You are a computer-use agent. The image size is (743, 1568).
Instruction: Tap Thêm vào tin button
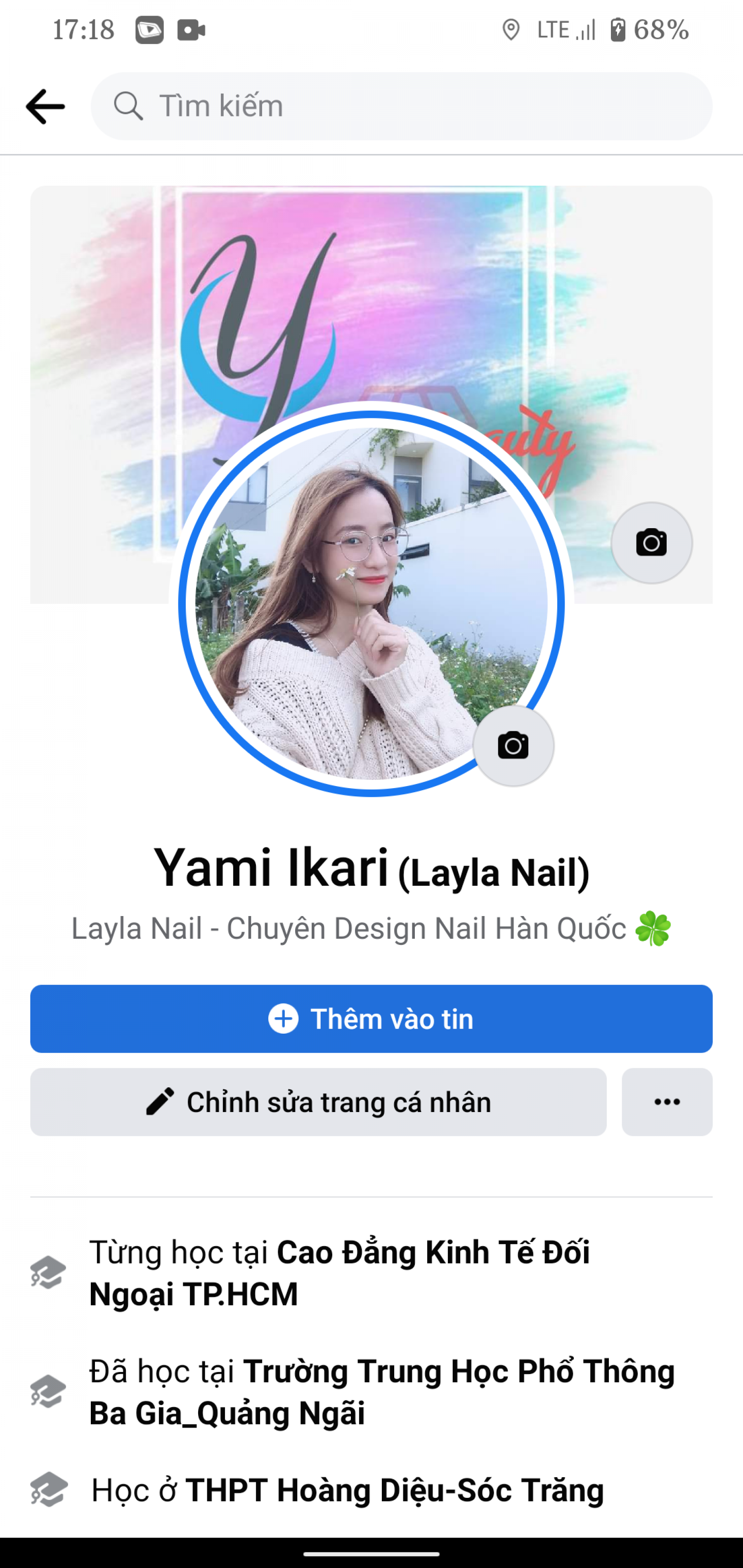[x=371, y=1019]
